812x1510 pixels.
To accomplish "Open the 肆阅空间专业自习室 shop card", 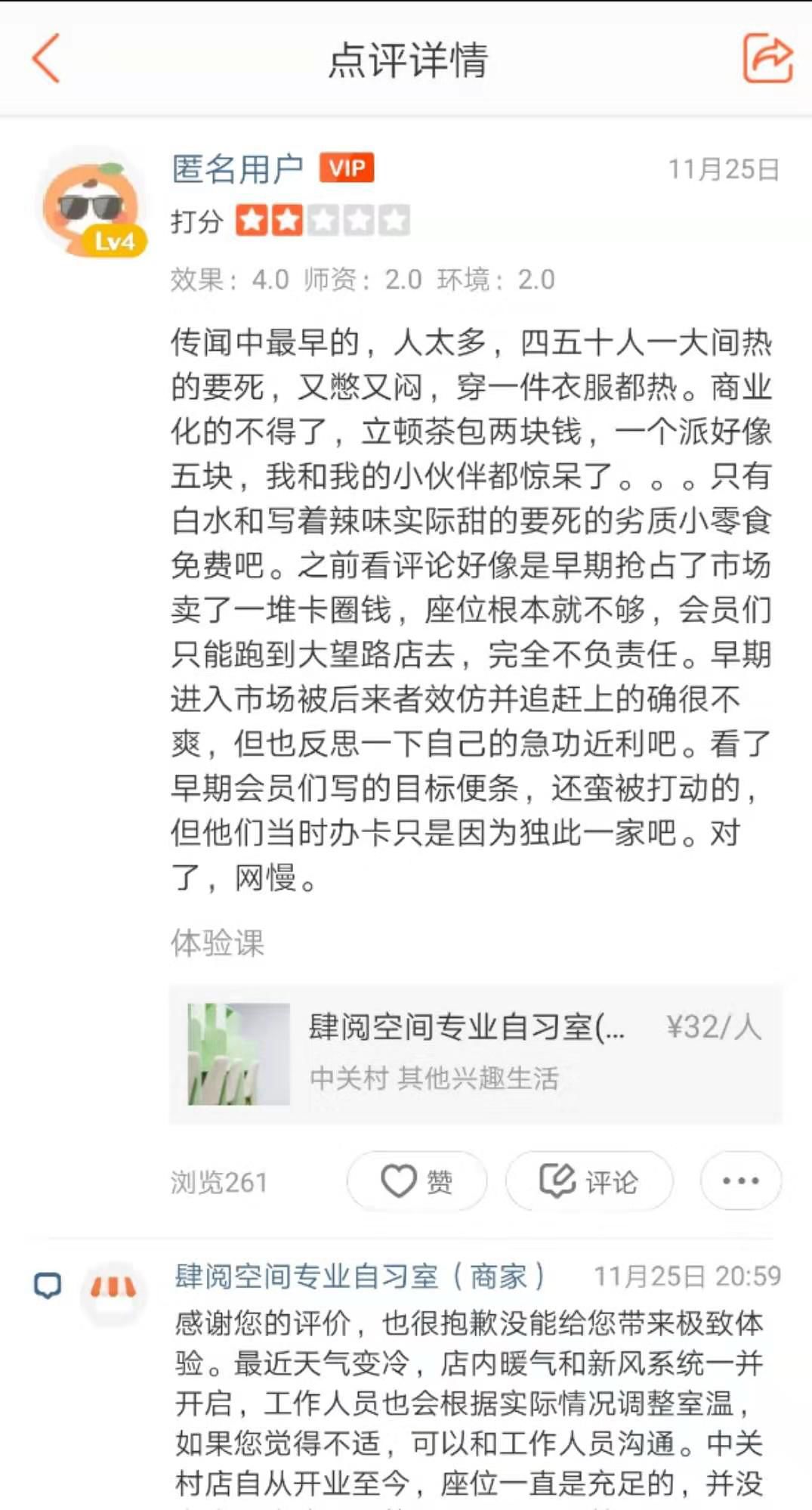I will pyautogui.click(x=476, y=1054).
